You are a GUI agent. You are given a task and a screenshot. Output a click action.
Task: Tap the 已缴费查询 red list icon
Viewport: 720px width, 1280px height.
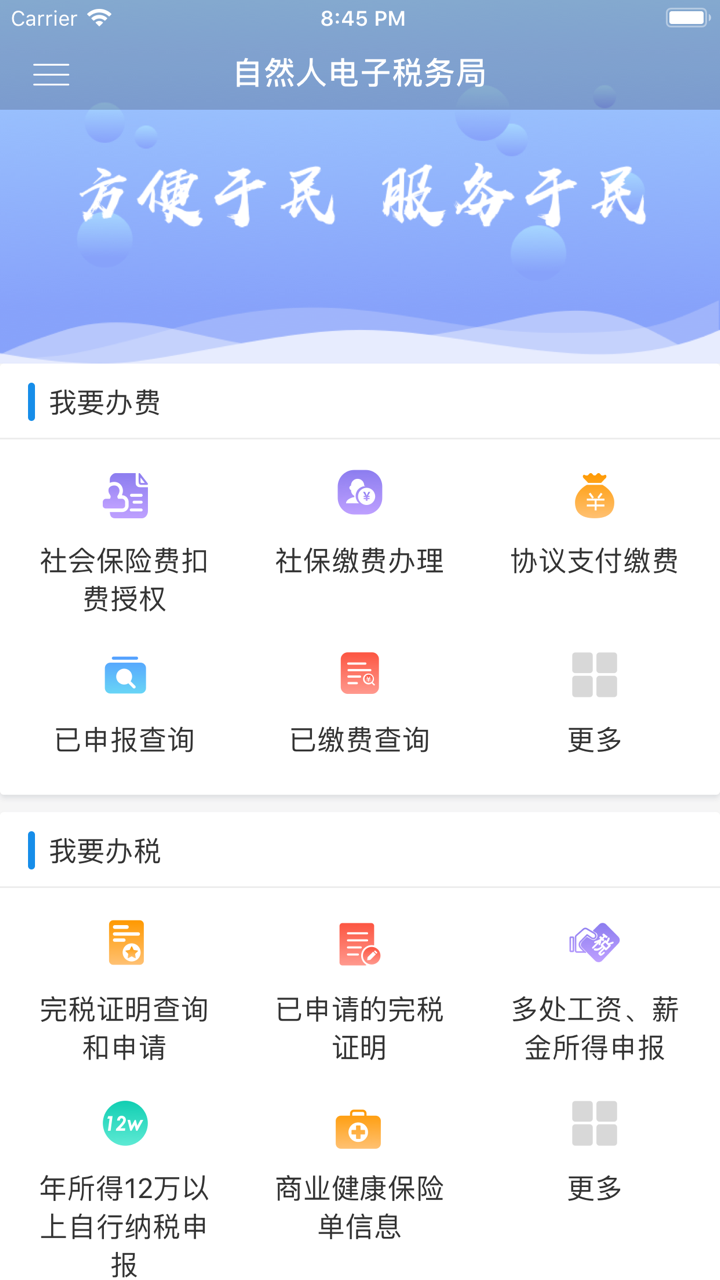click(360, 673)
